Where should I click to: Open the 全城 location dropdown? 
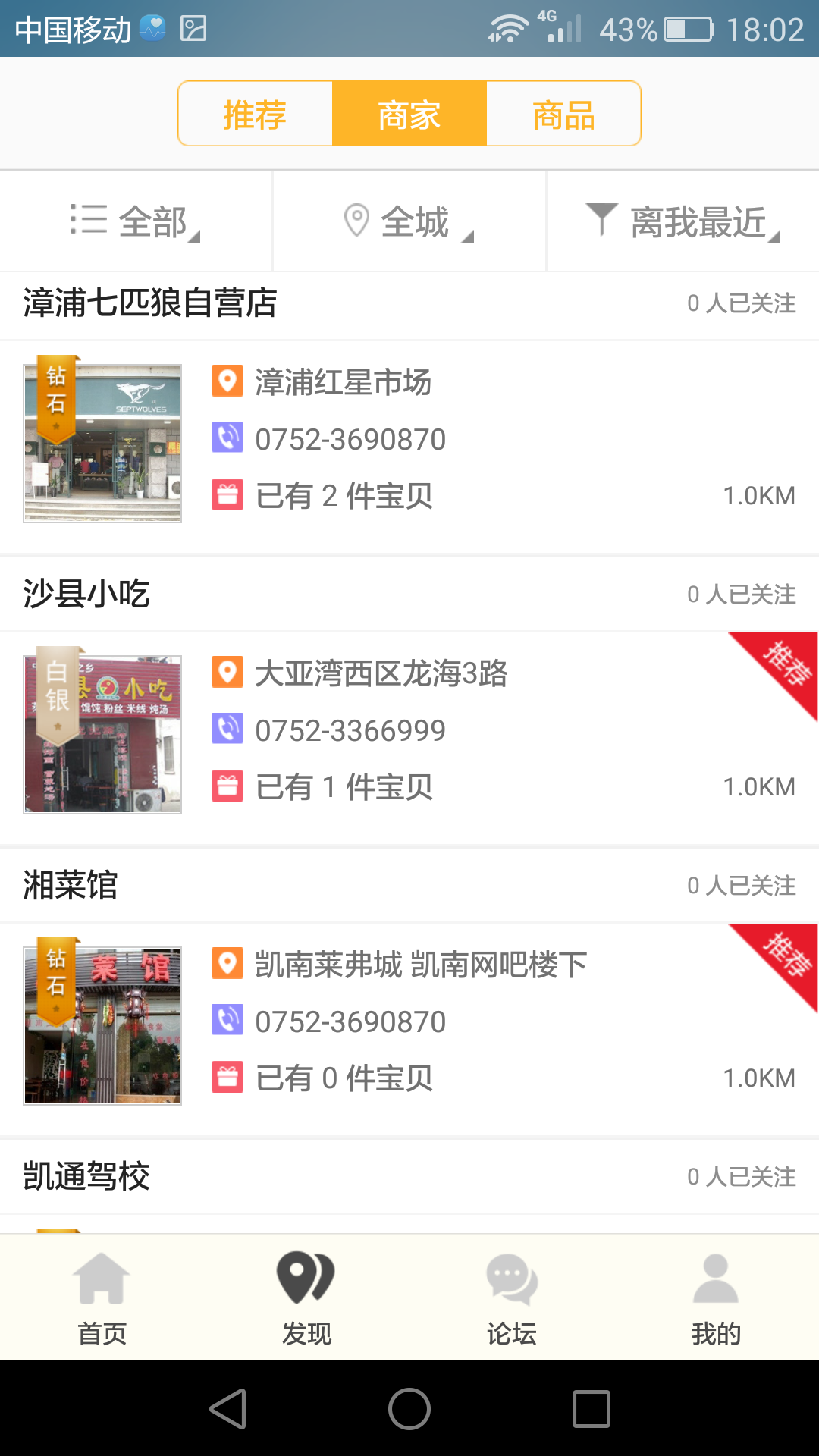point(409,220)
